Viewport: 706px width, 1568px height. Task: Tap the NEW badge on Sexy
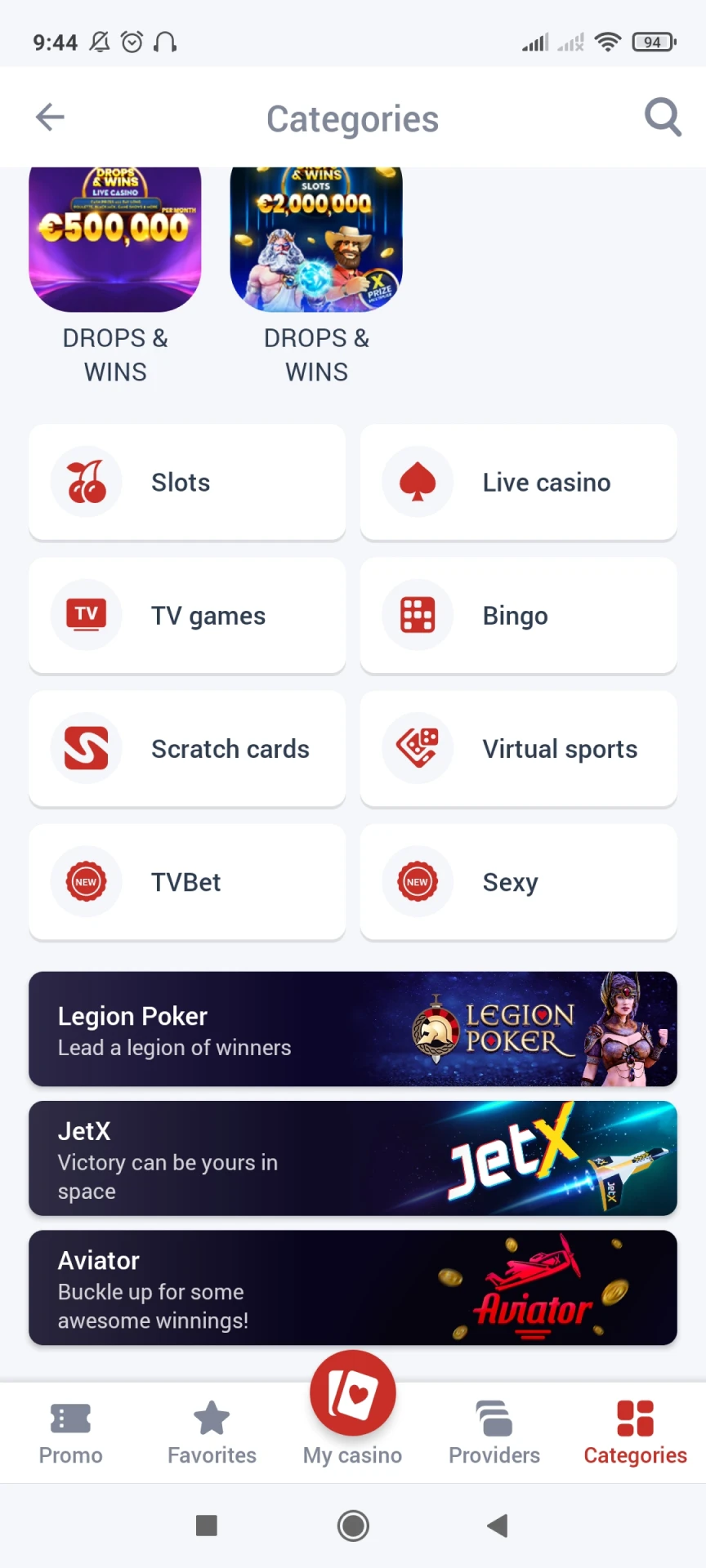click(418, 882)
